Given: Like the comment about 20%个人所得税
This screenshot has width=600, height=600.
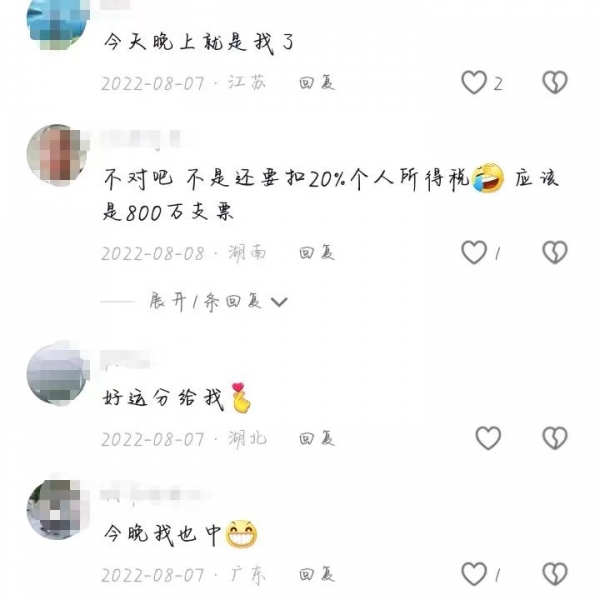Looking at the screenshot, I should point(474,252).
